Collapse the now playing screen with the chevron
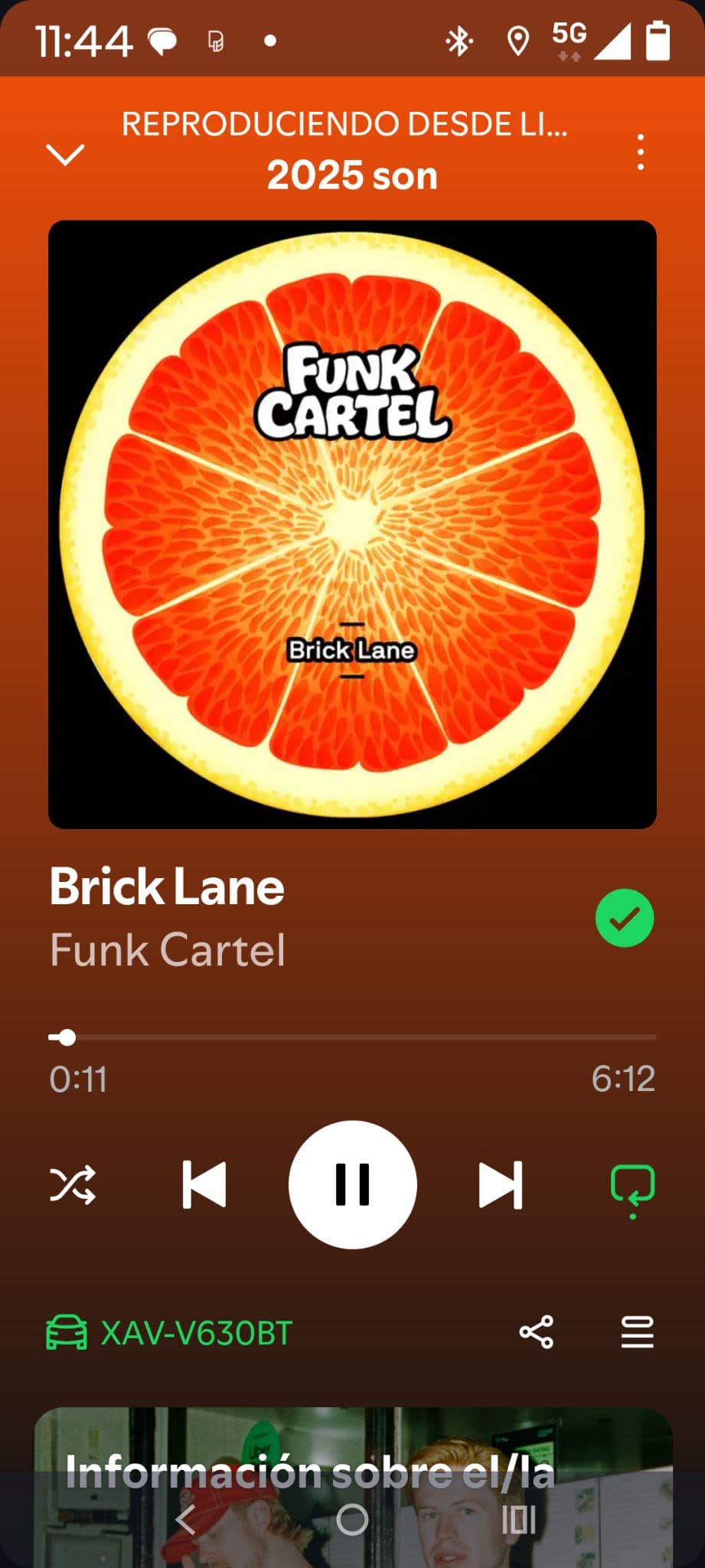 click(x=65, y=154)
